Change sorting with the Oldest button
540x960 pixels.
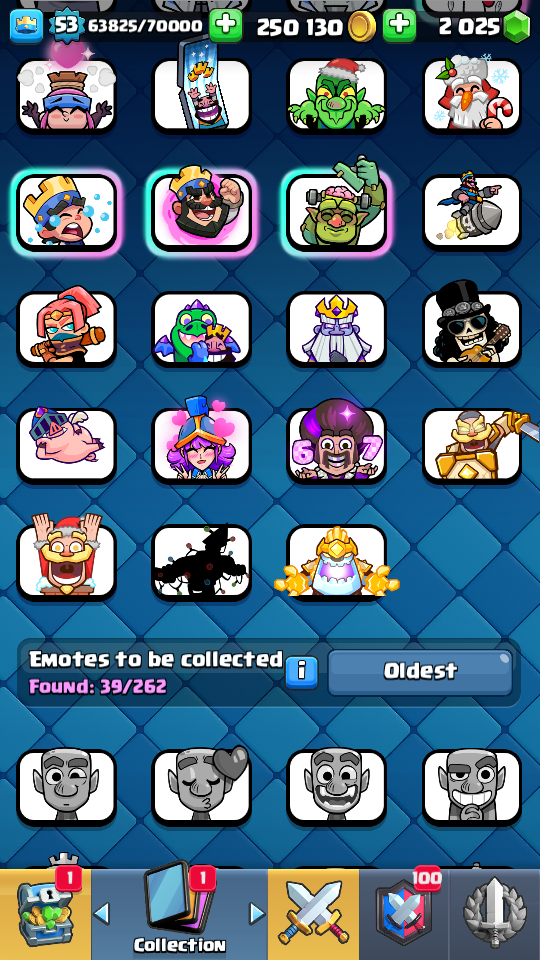[x=421, y=672]
